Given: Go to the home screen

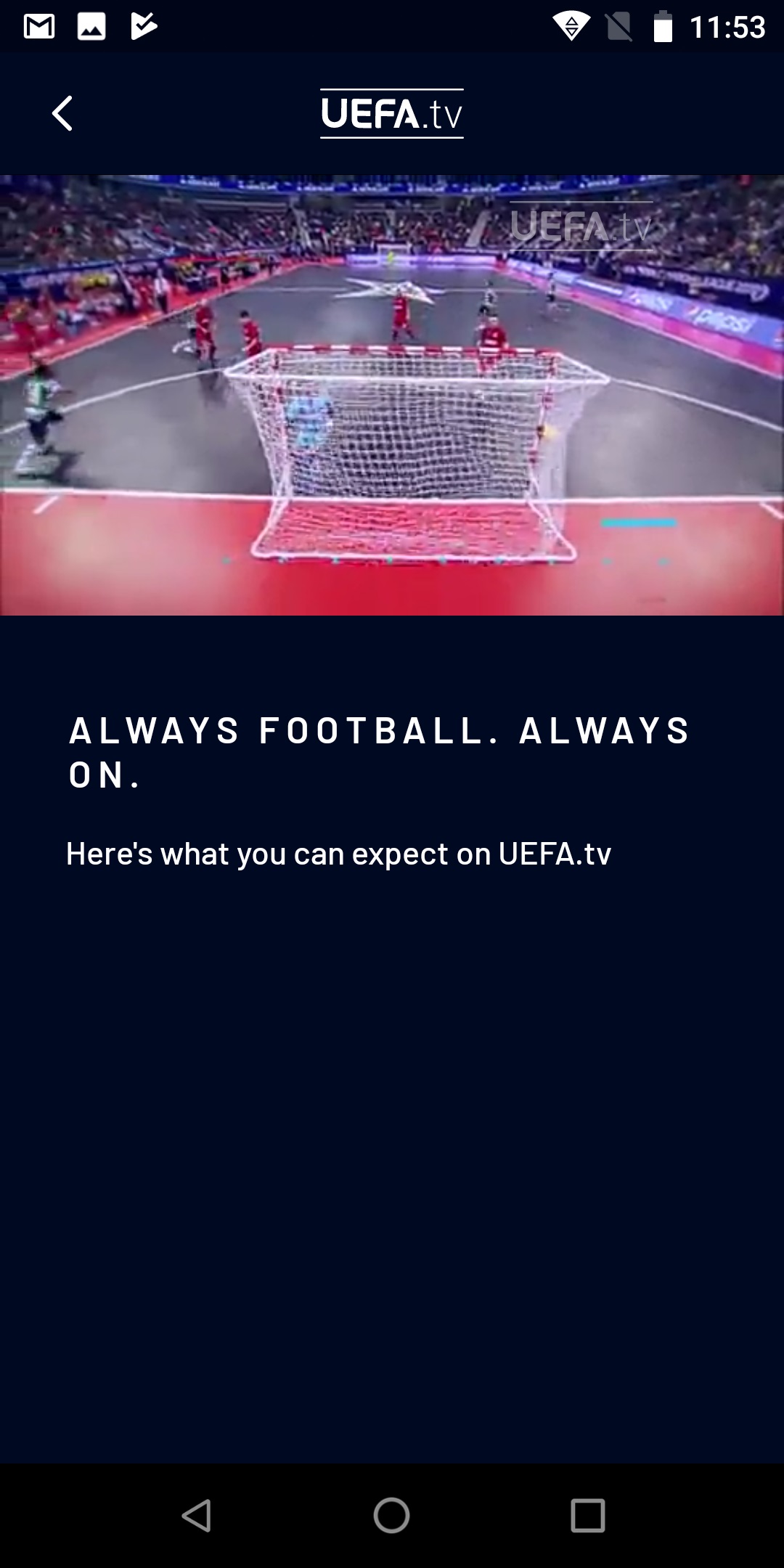Looking at the screenshot, I should [x=392, y=1516].
